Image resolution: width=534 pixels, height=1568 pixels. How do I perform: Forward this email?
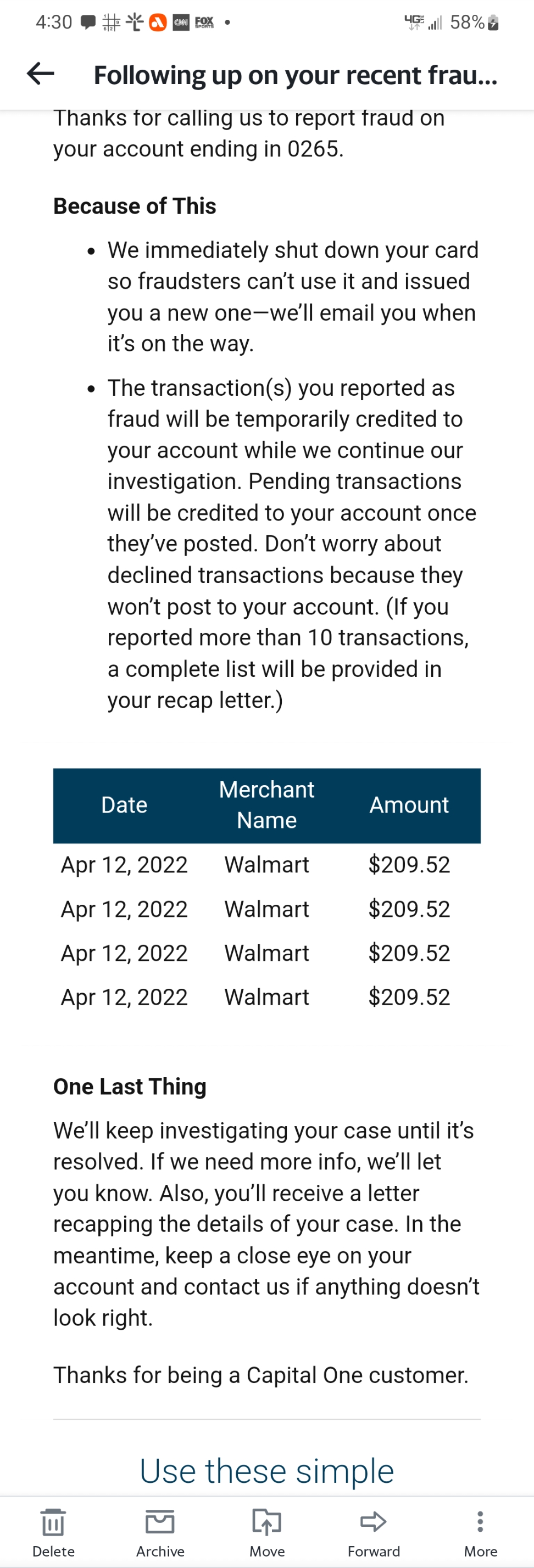373,1530
